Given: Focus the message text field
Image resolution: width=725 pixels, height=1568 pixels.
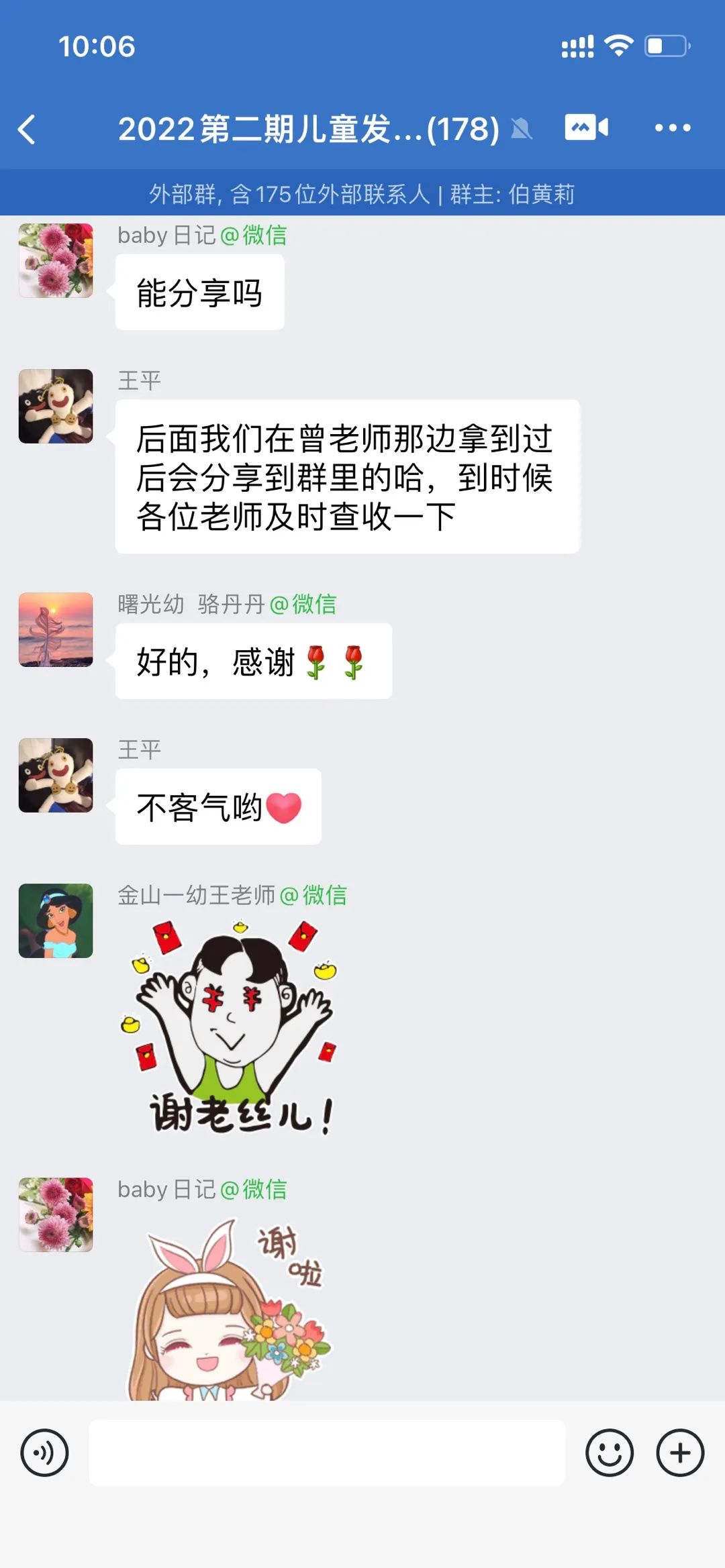Looking at the screenshot, I should click(x=327, y=1453).
